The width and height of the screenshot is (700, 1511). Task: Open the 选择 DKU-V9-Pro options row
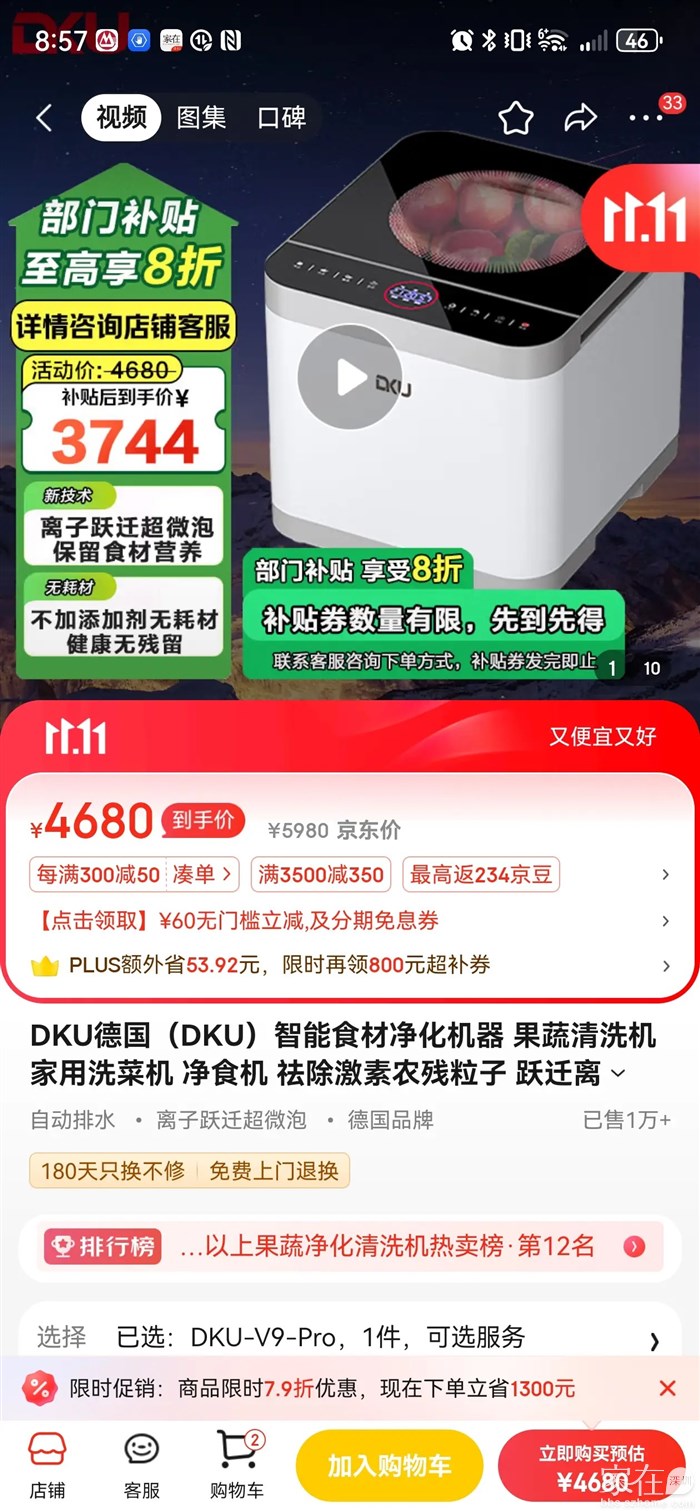pyautogui.click(x=350, y=1337)
